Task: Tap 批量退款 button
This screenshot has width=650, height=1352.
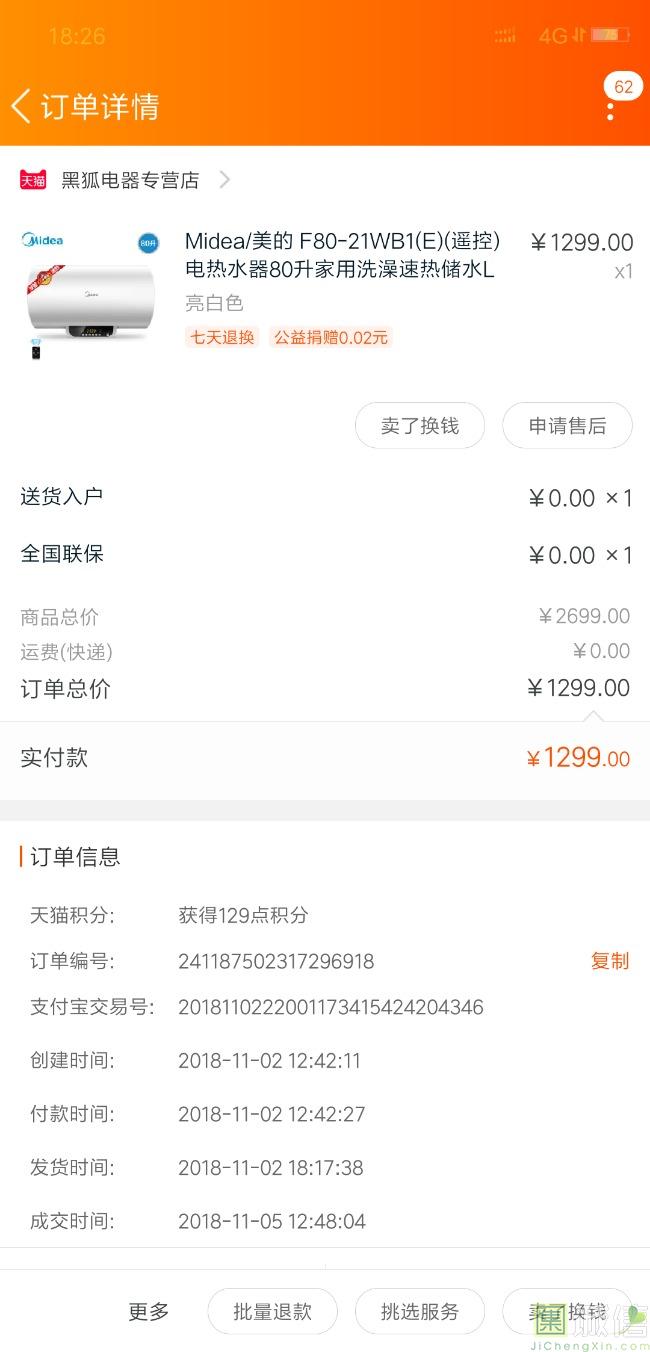Action: point(272,1312)
